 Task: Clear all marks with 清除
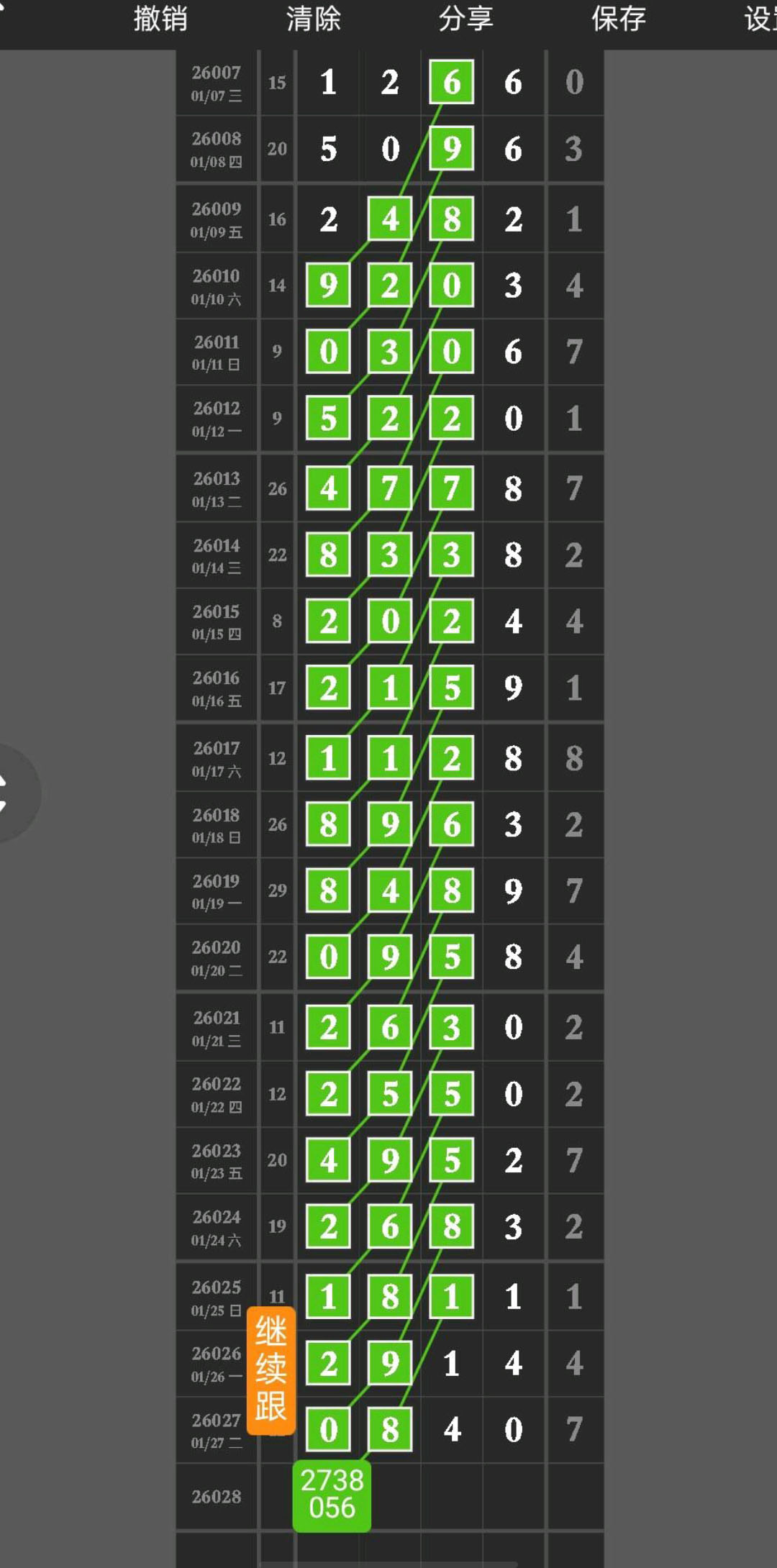(313, 19)
